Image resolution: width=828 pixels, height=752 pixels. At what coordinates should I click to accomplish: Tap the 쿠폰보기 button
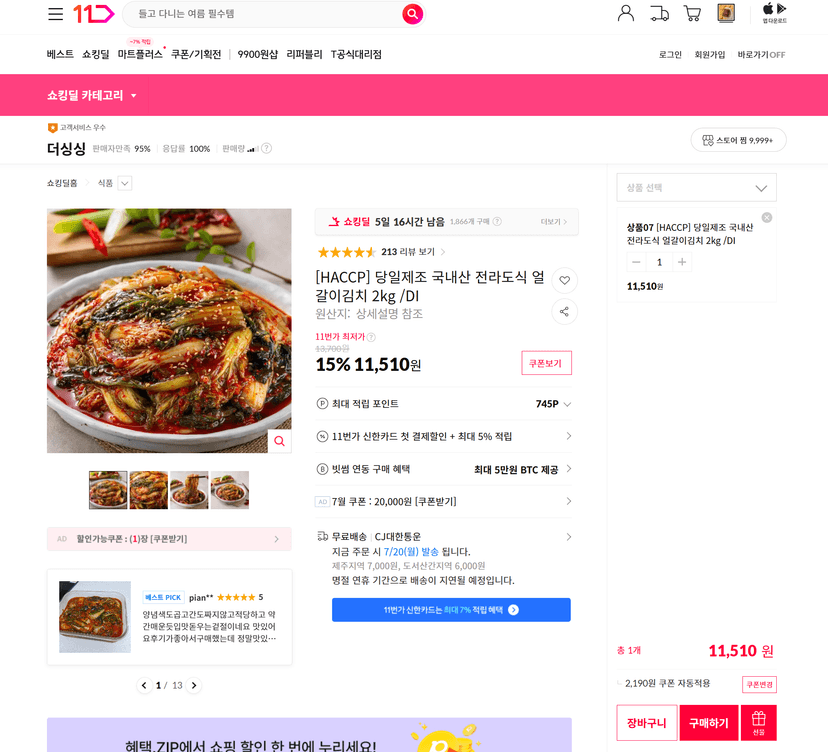click(546, 363)
